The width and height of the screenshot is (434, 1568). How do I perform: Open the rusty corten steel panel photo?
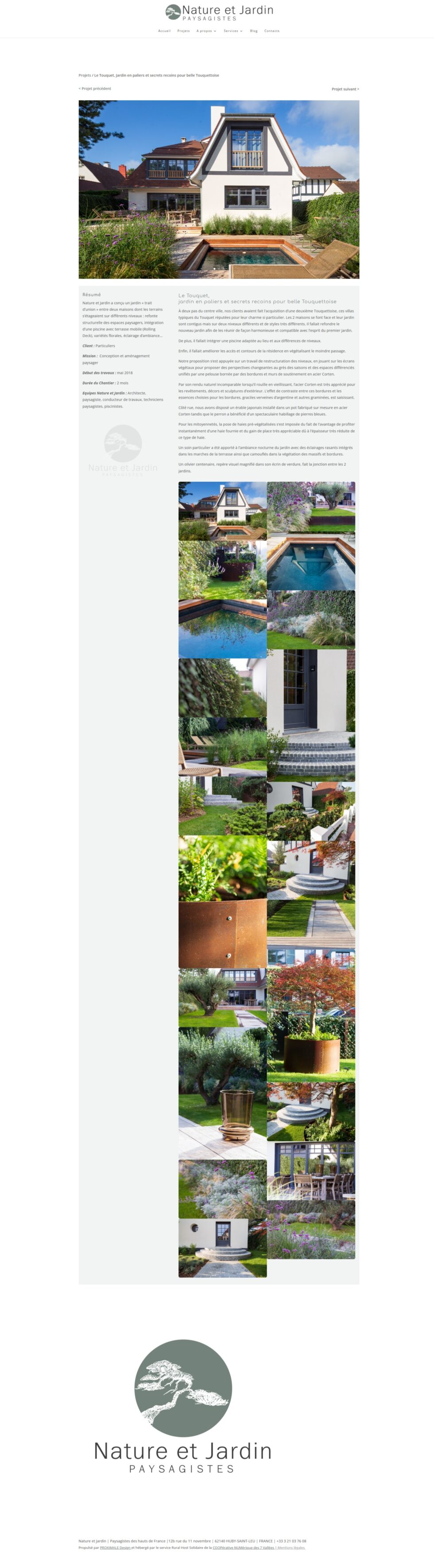222,934
